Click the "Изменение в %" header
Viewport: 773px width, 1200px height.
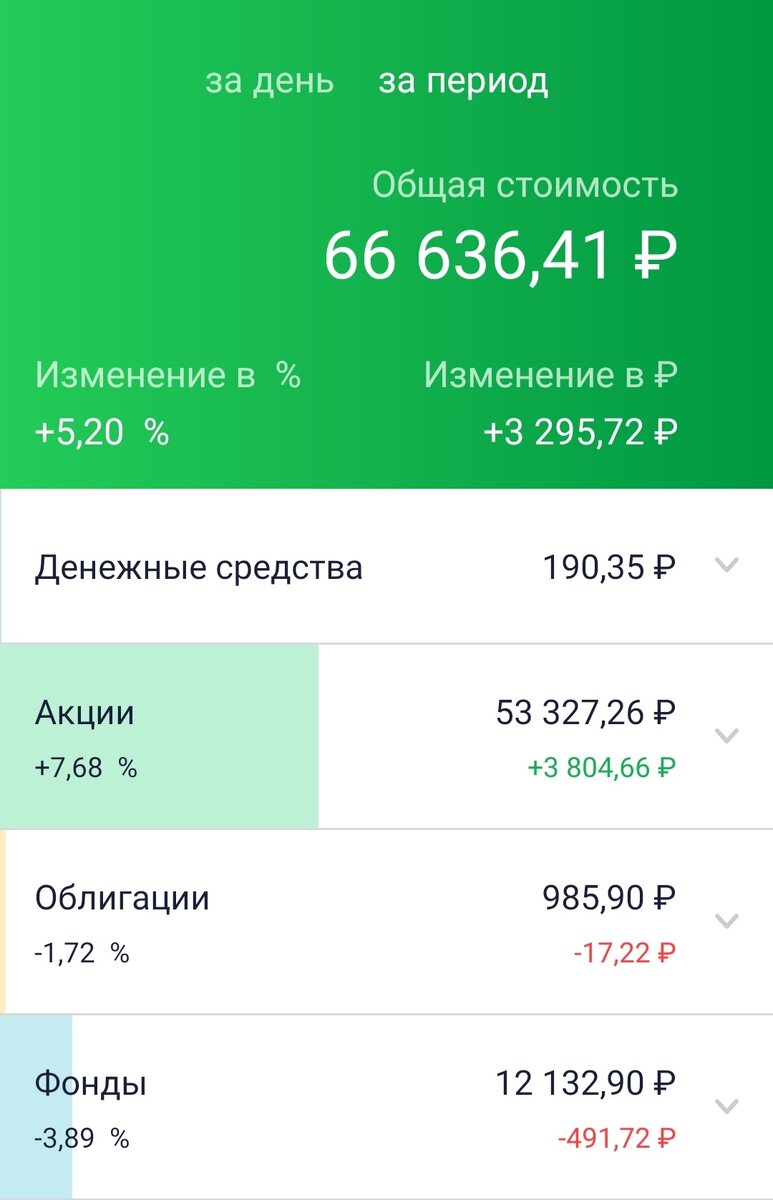pyautogui.click(x=168, y=374)
